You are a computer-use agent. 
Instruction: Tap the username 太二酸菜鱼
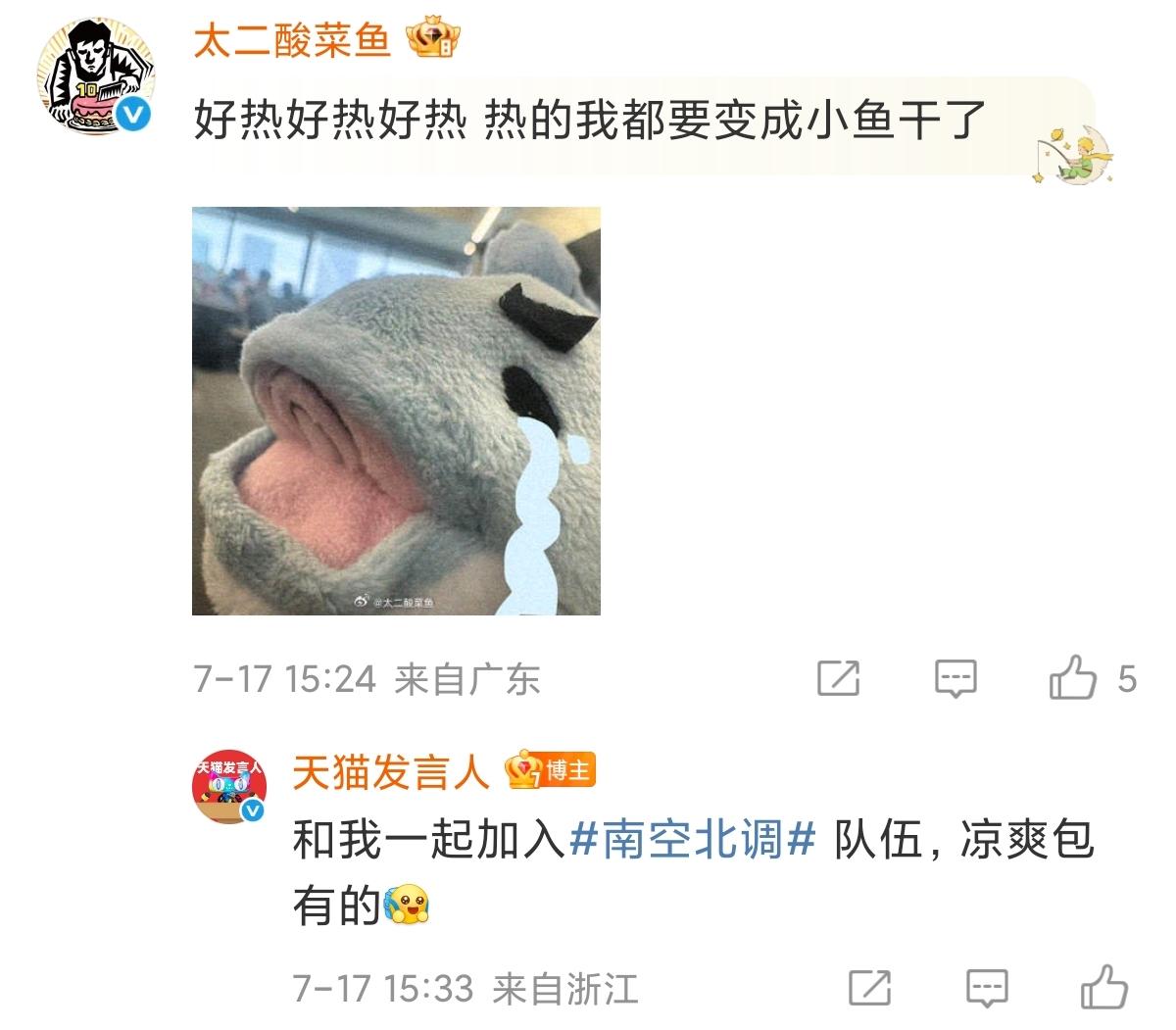291,40
